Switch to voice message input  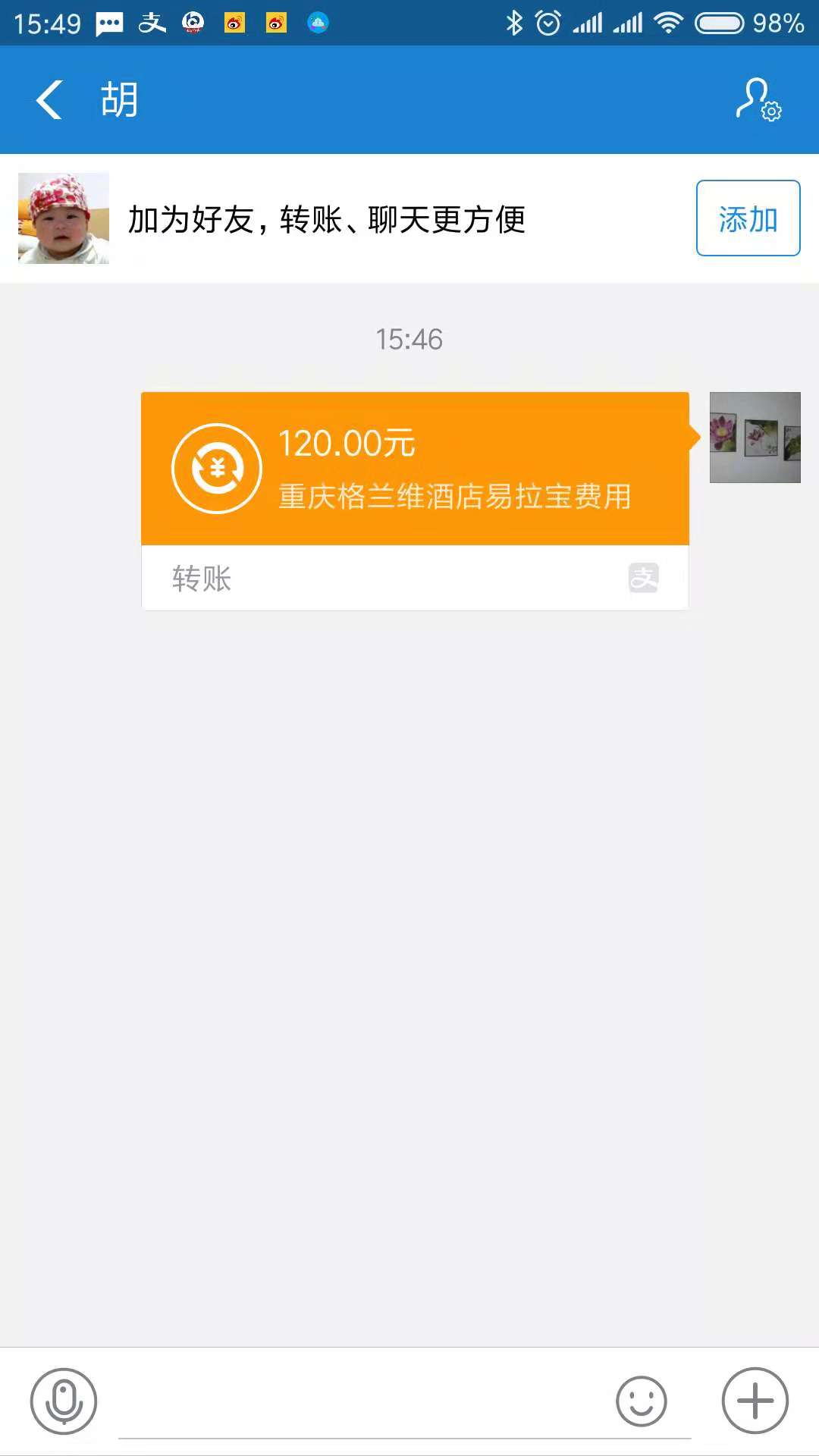64,1401
